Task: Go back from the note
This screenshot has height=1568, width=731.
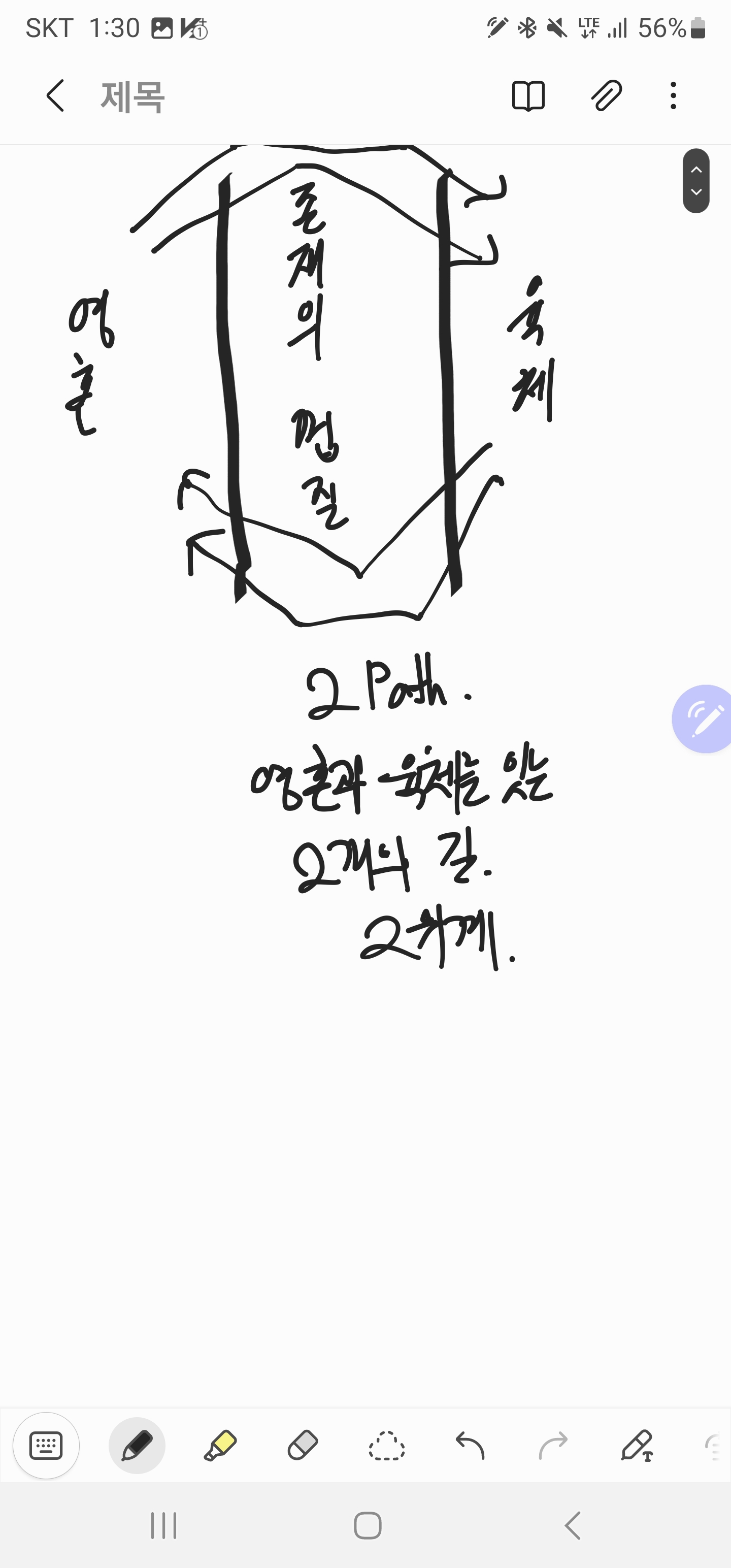Action: coord(55,96)
